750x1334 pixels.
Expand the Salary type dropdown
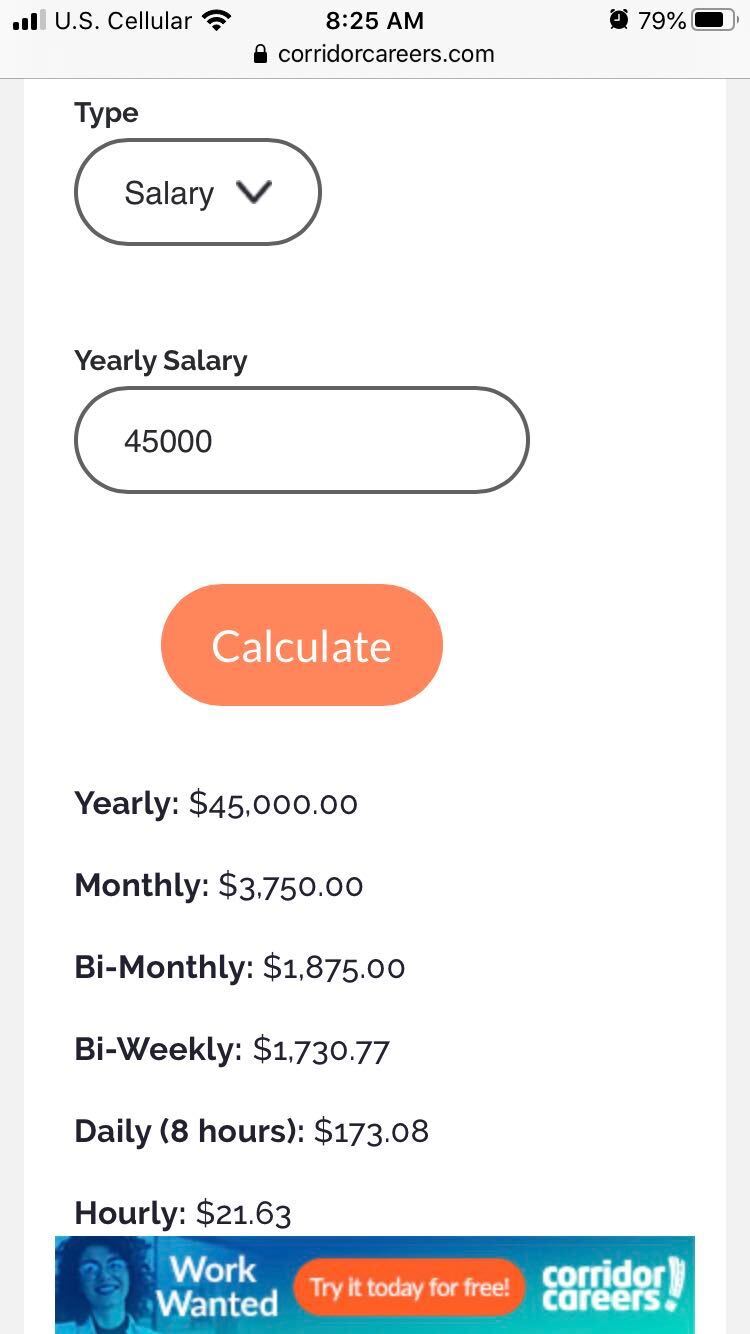point(197,192)
